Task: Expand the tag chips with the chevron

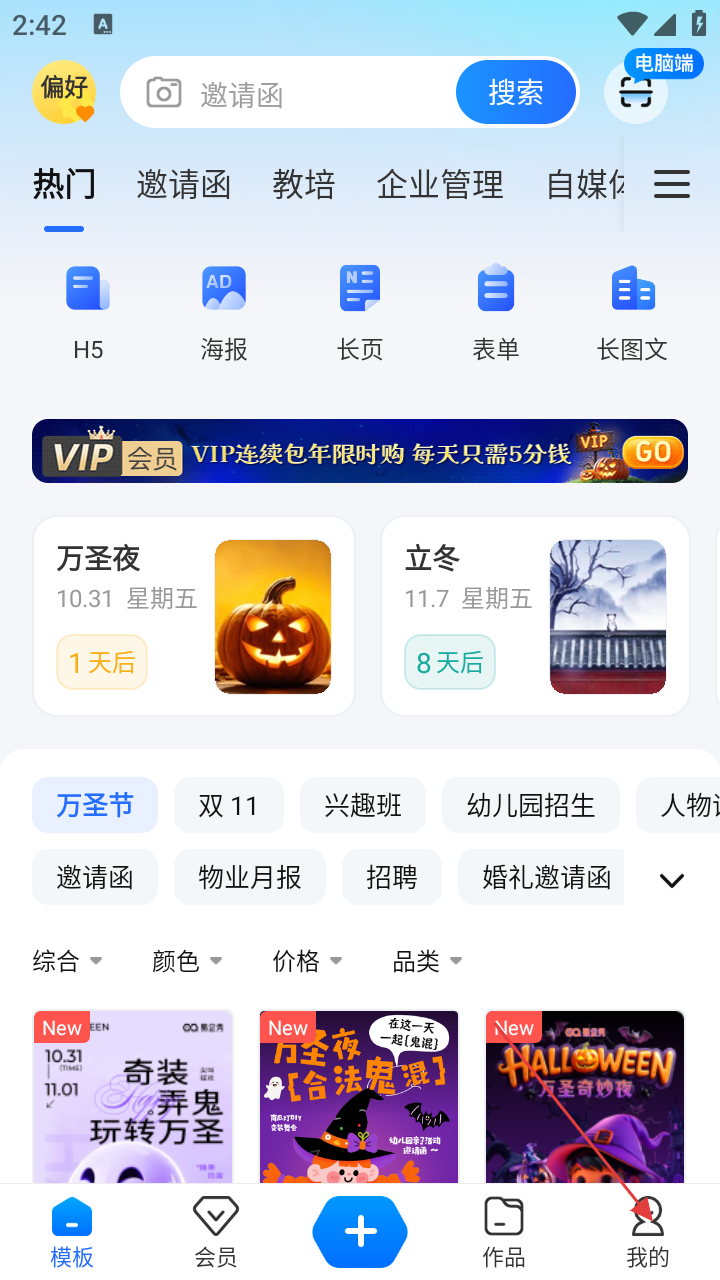Action: pyautogui.click(x=672, y=880)
